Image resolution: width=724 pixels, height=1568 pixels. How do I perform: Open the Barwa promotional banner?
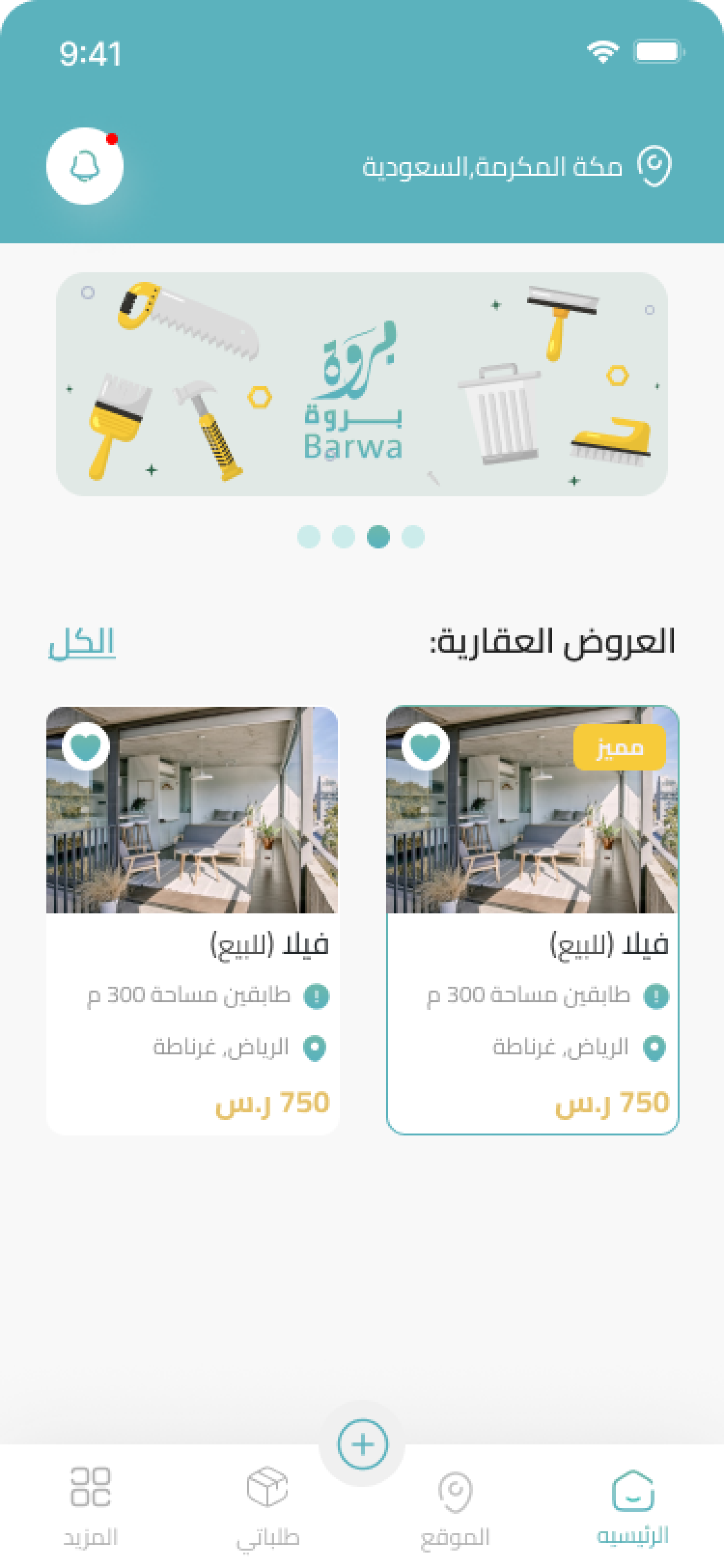(362, 384)
